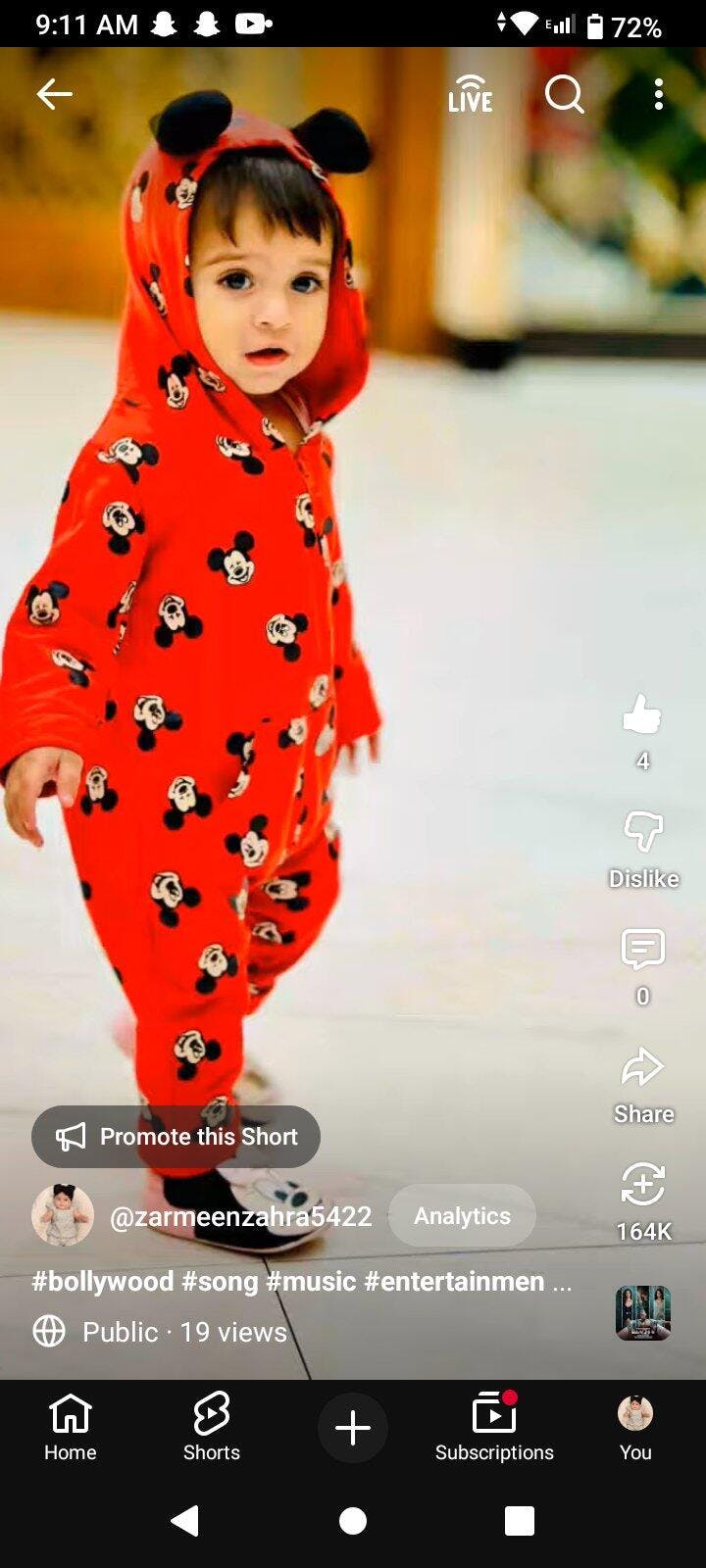706x1568 pixels.
Task: Open the comments section
Action: click(x=642, y=951)
